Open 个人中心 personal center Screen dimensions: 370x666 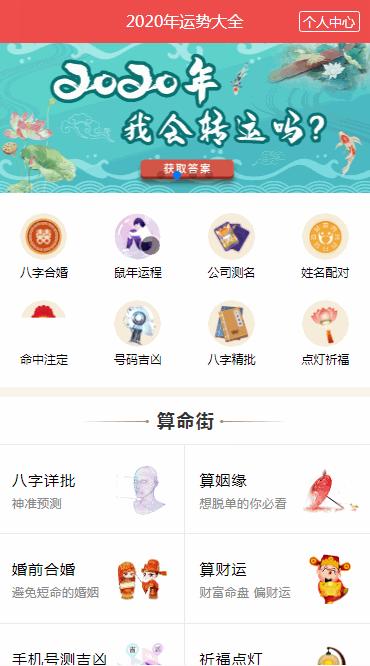[x=329, y=22]
